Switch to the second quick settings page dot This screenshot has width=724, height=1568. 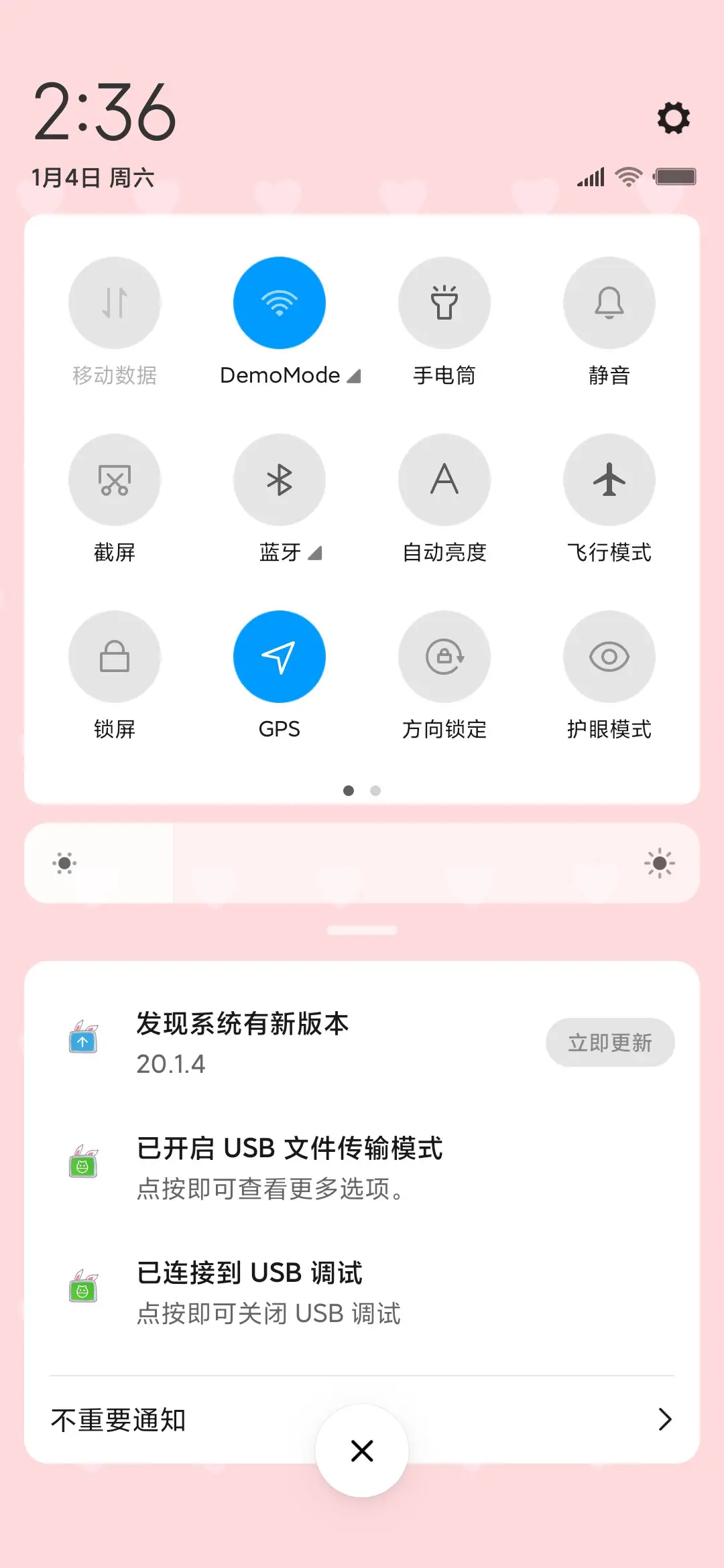click(375, 791)
